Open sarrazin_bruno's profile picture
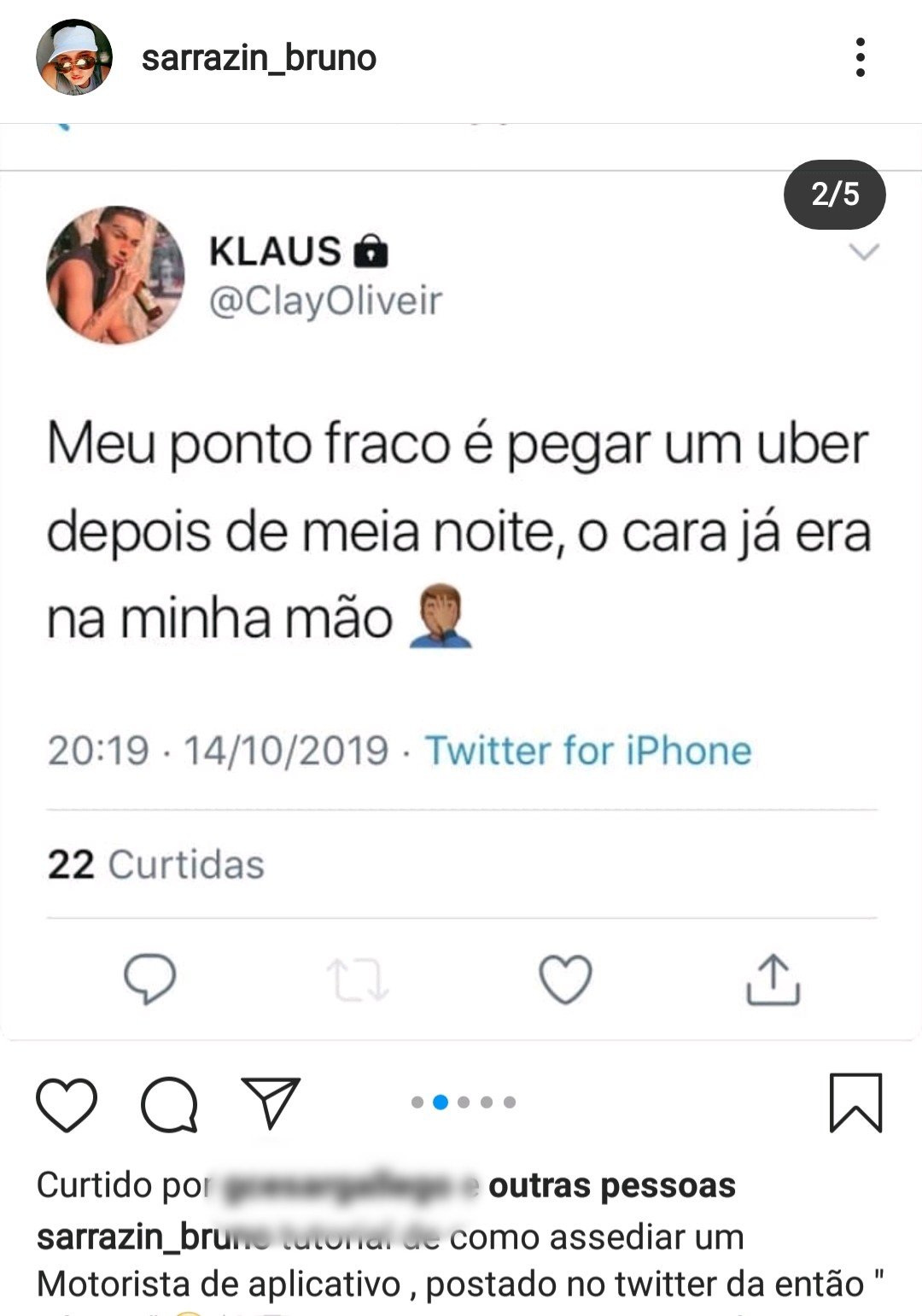This screenshot has height=1316, width=922. point(74,57)
